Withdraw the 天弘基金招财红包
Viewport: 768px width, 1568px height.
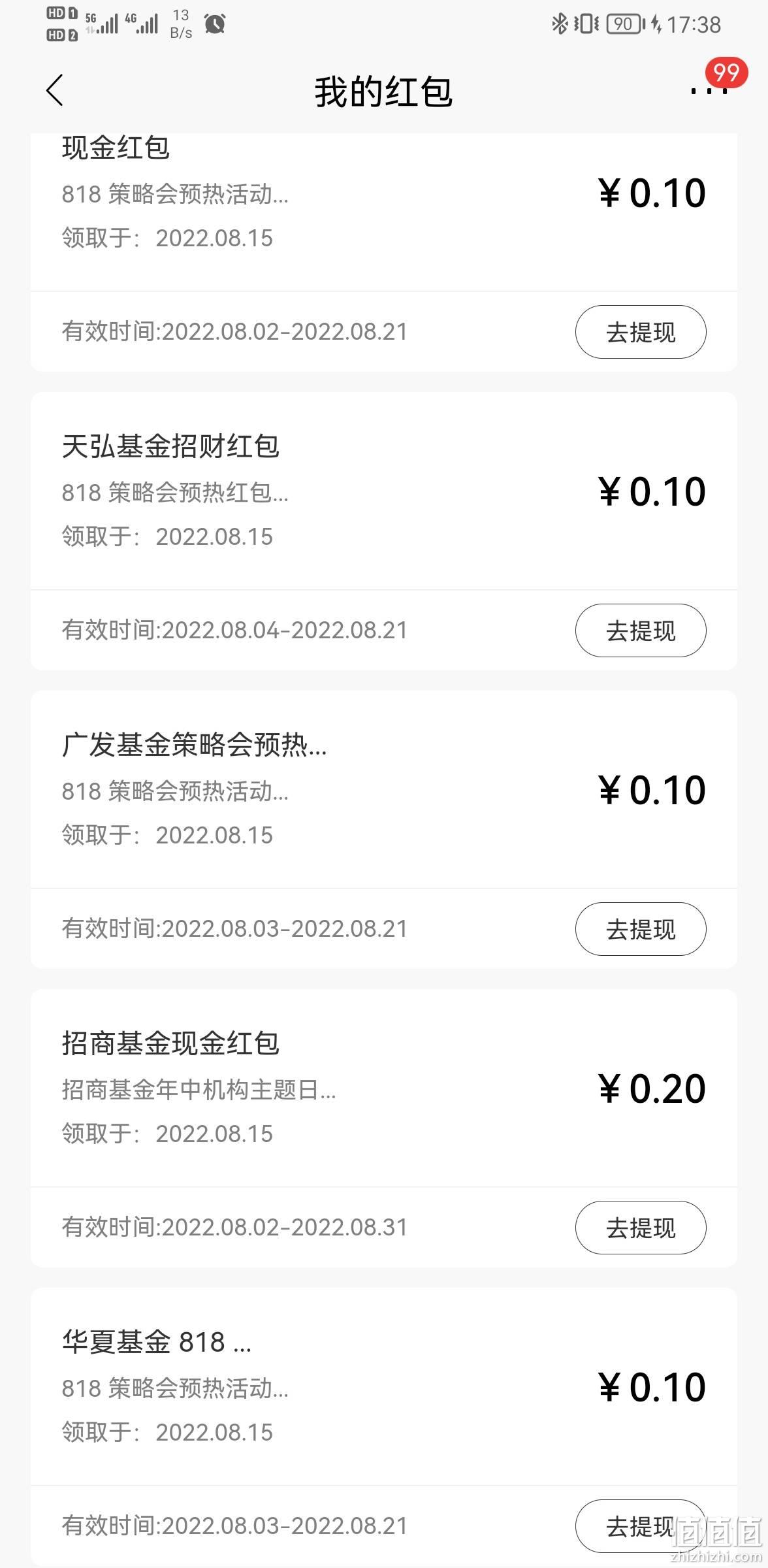coord(640,630)
